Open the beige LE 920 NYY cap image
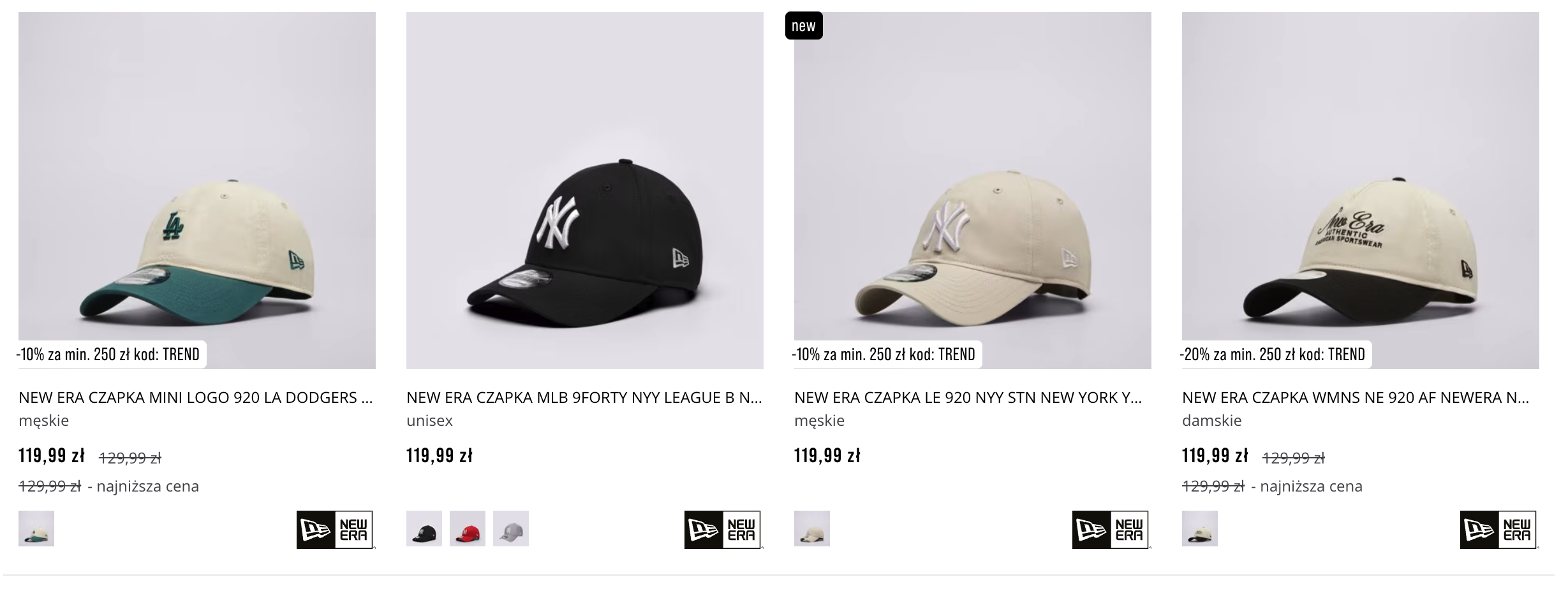Image resolution: width=1568 pixels, height=598 pixels. [973, 190]
